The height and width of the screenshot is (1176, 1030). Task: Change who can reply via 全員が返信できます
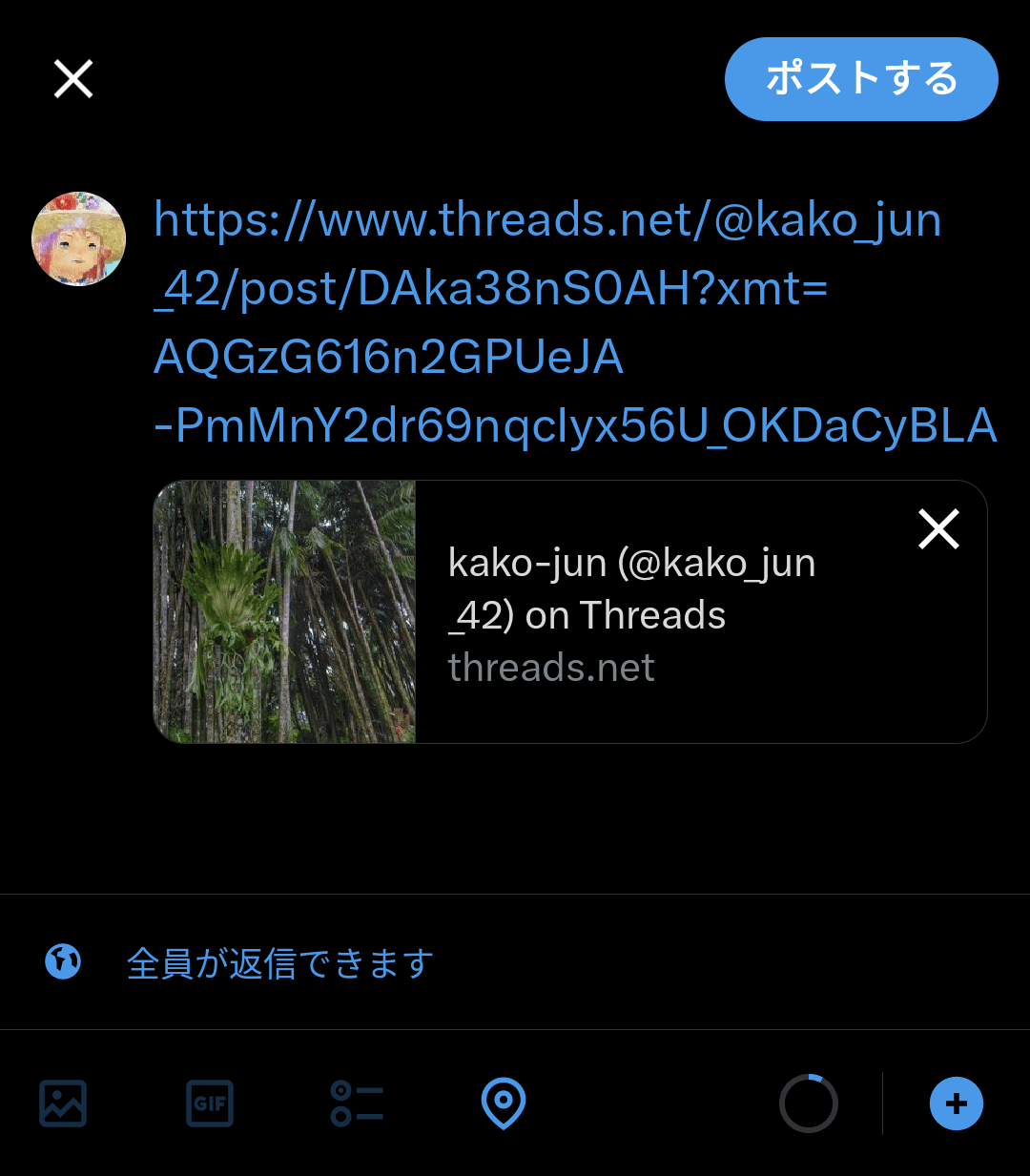[x=278, y=963]
